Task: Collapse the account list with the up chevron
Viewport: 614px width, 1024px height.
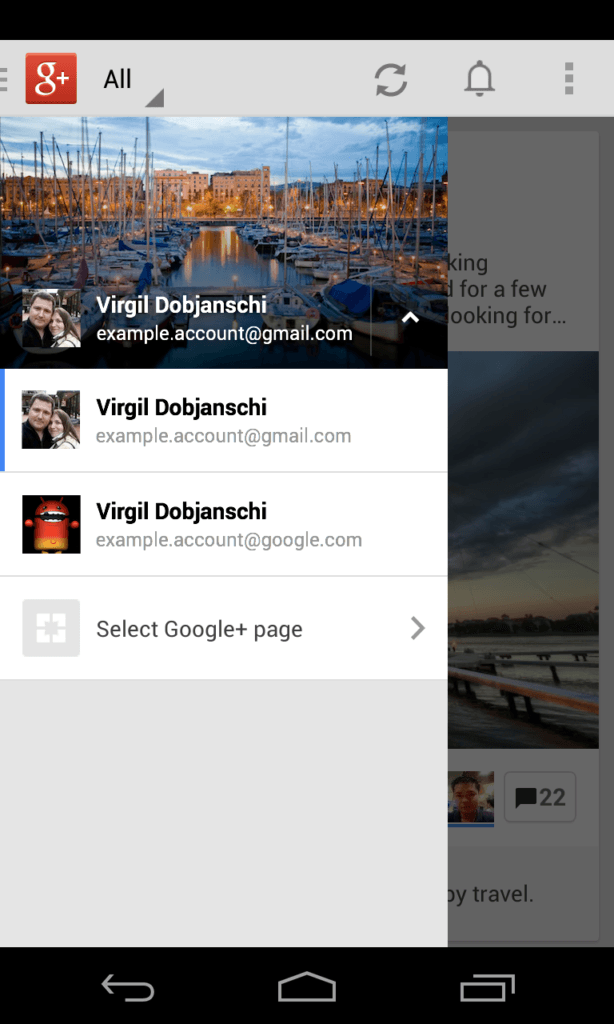Action: 409,318
